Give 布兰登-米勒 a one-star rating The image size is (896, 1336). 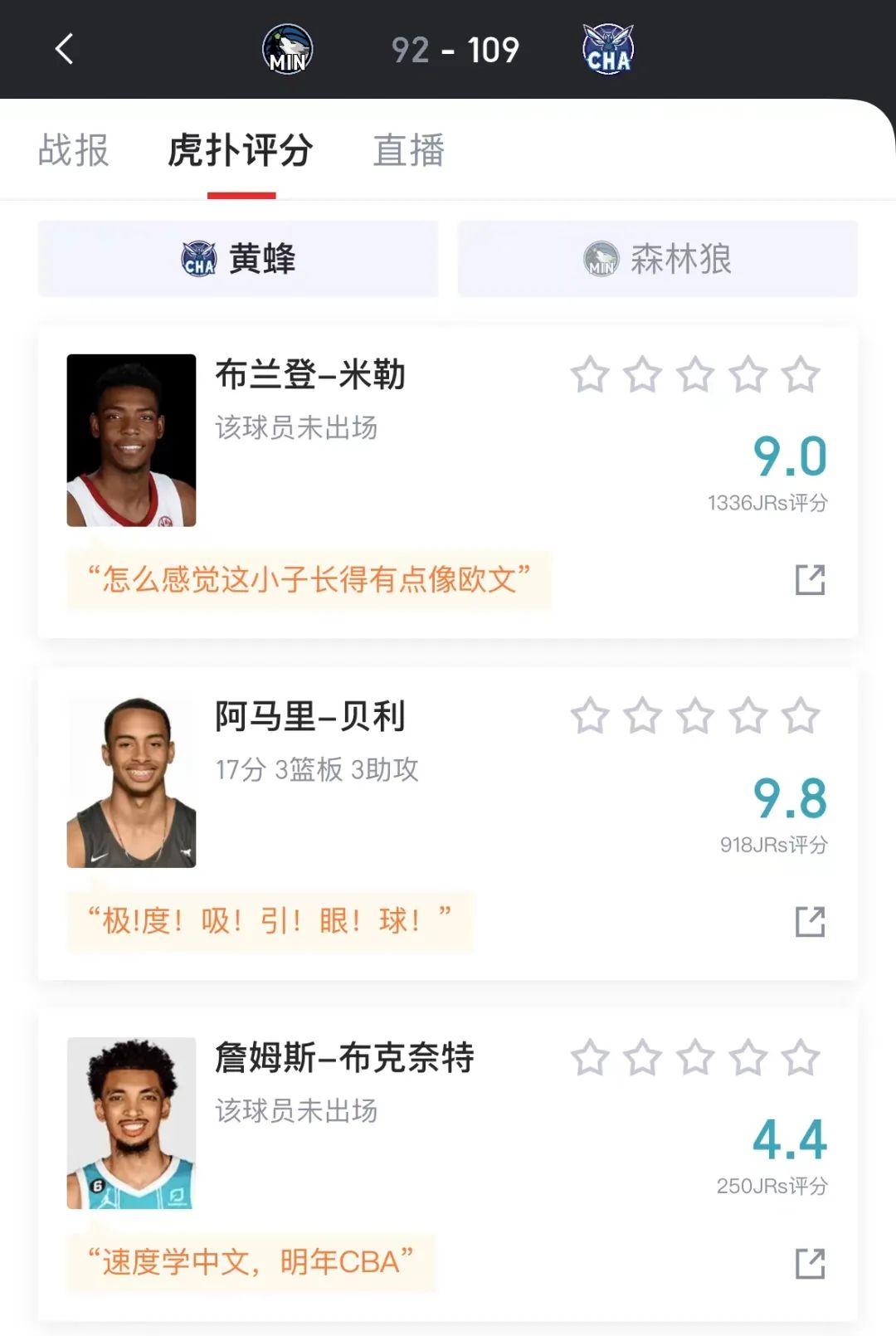click(x=588, y=375)
